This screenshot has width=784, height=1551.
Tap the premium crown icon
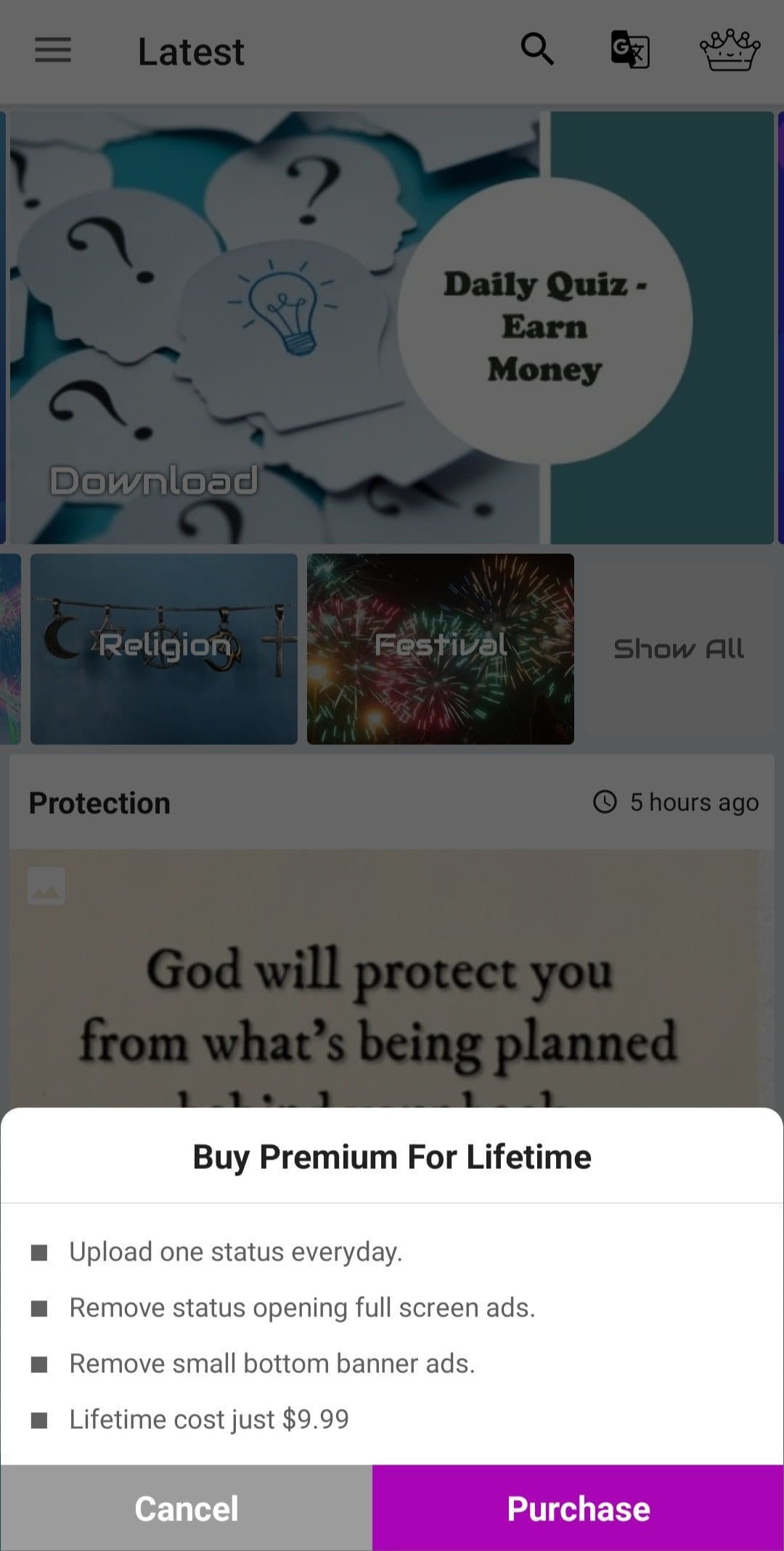pos(730,50)
